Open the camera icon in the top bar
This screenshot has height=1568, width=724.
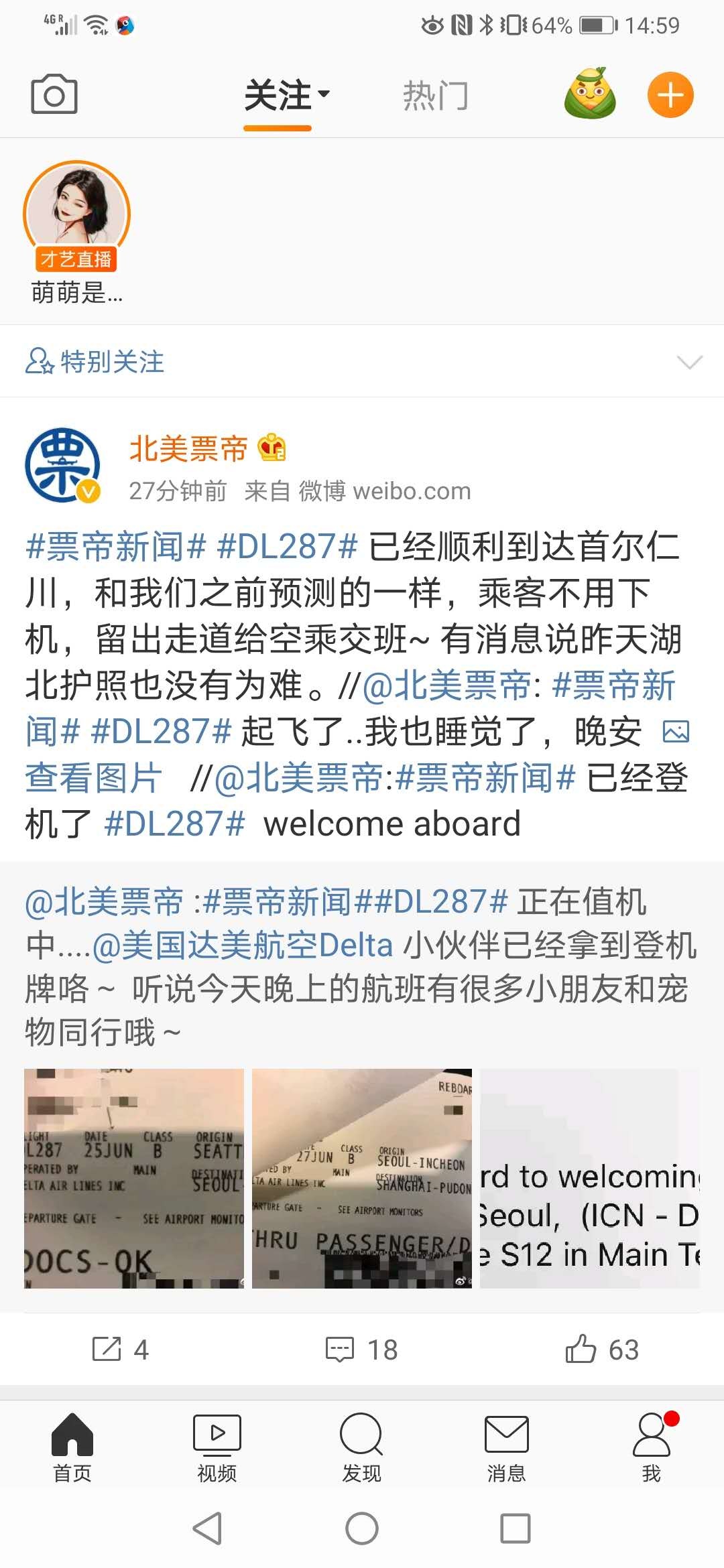(x=54, y=94)
